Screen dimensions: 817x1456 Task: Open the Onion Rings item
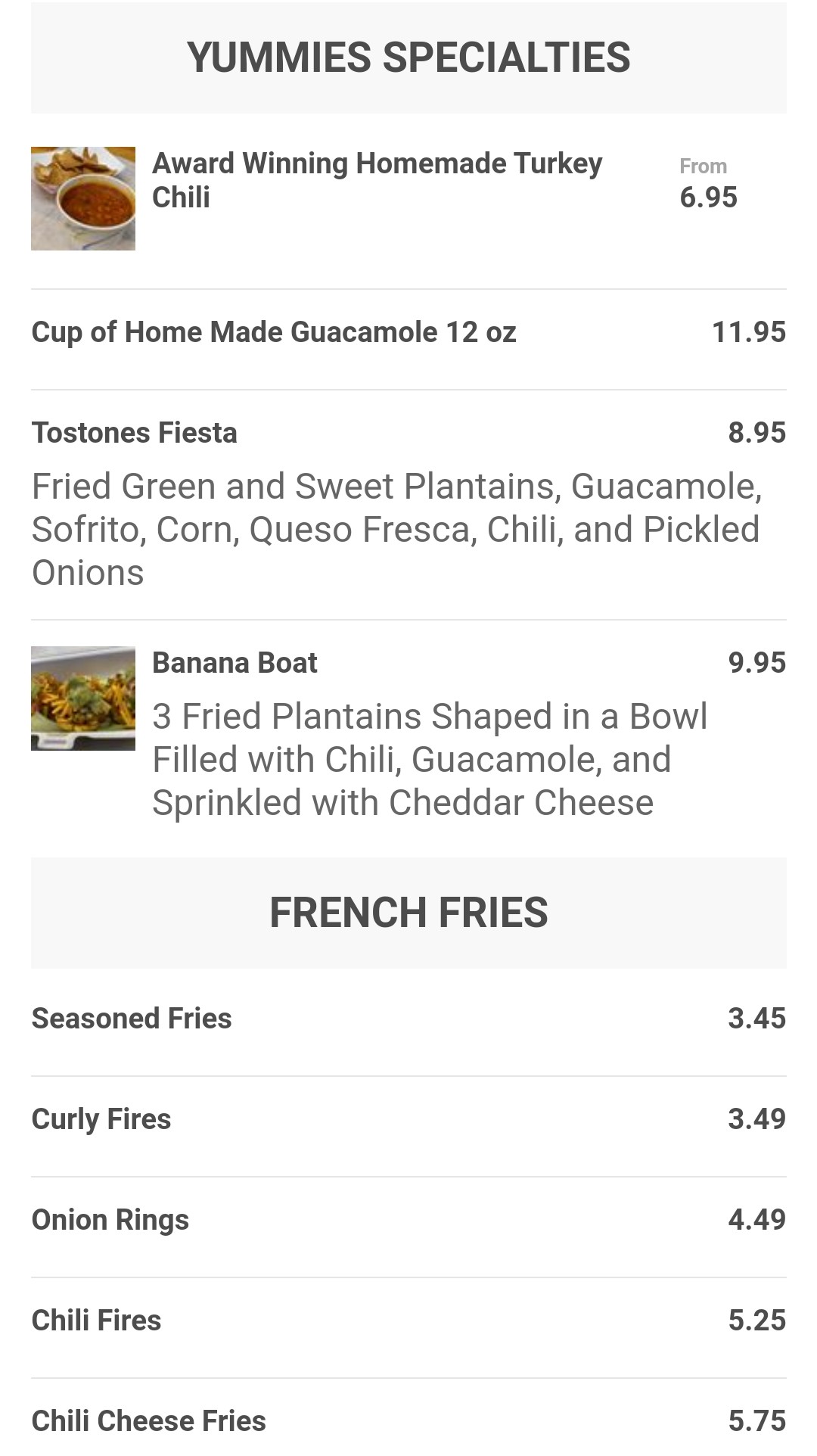(110, 1220)
